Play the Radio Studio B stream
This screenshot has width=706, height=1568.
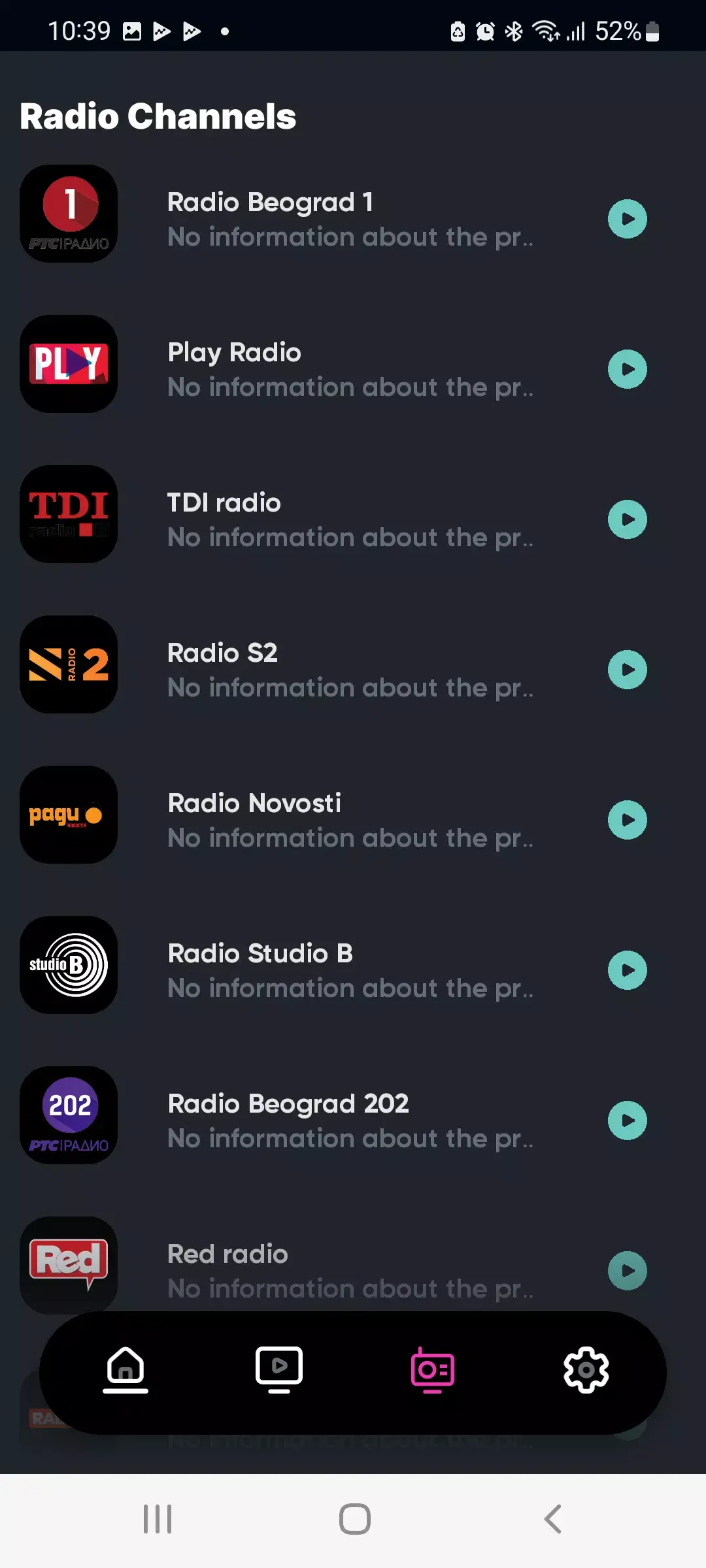[x=627, y=970]
